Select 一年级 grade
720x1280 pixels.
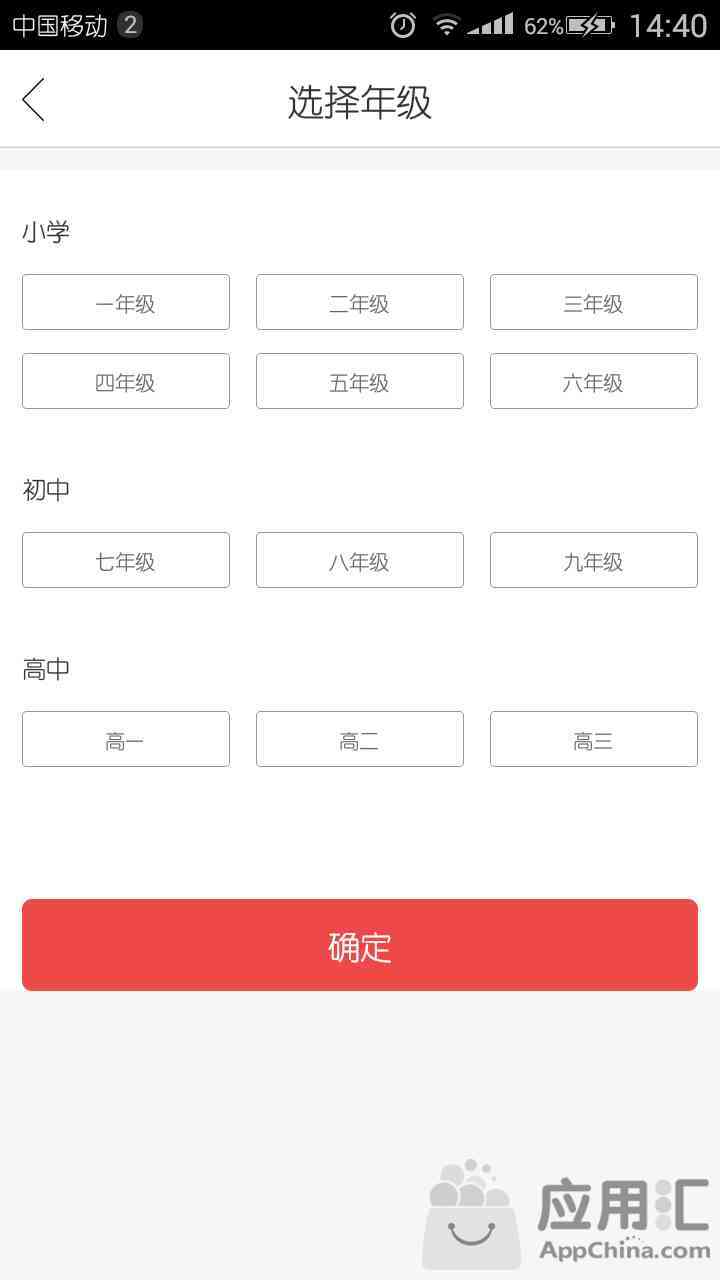[x=126, y=302]
